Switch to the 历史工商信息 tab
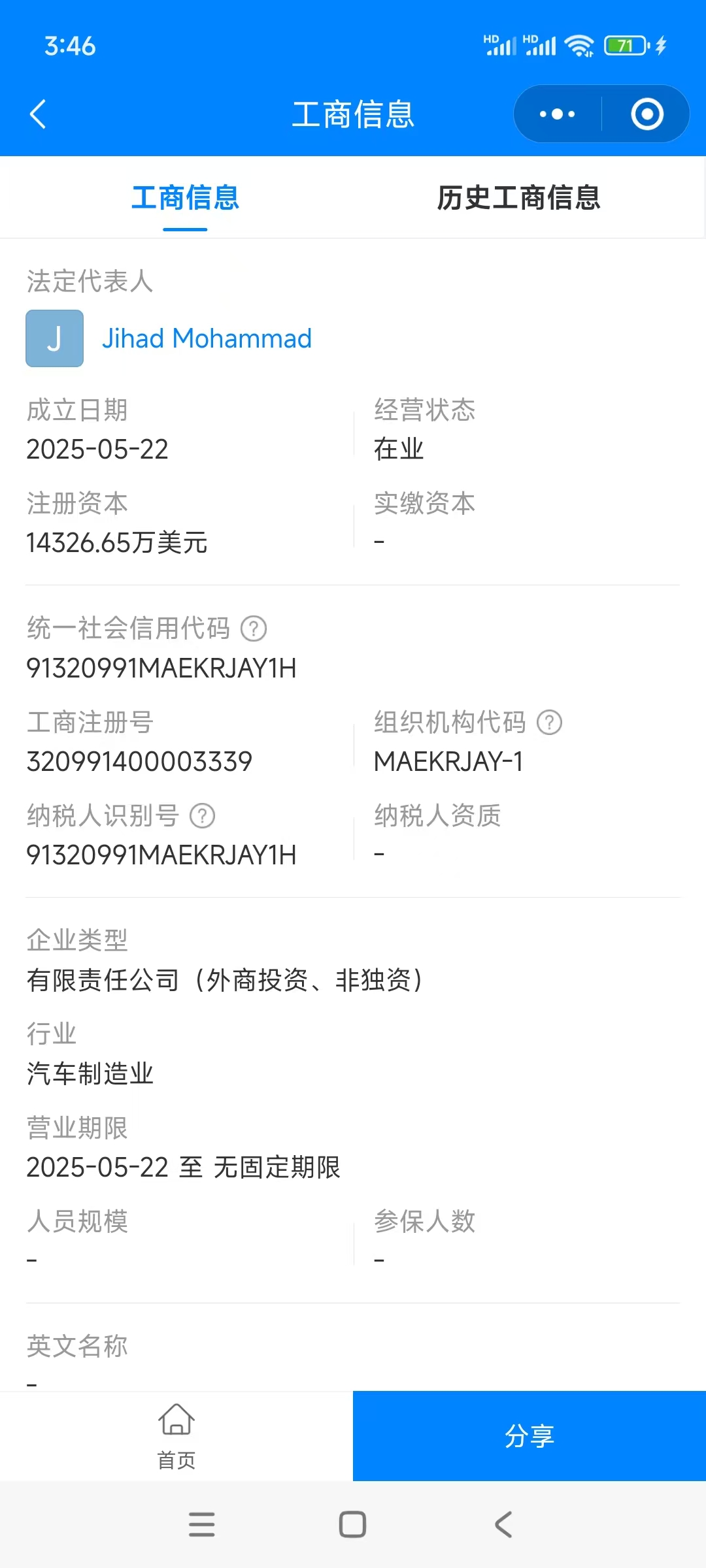 518,198
